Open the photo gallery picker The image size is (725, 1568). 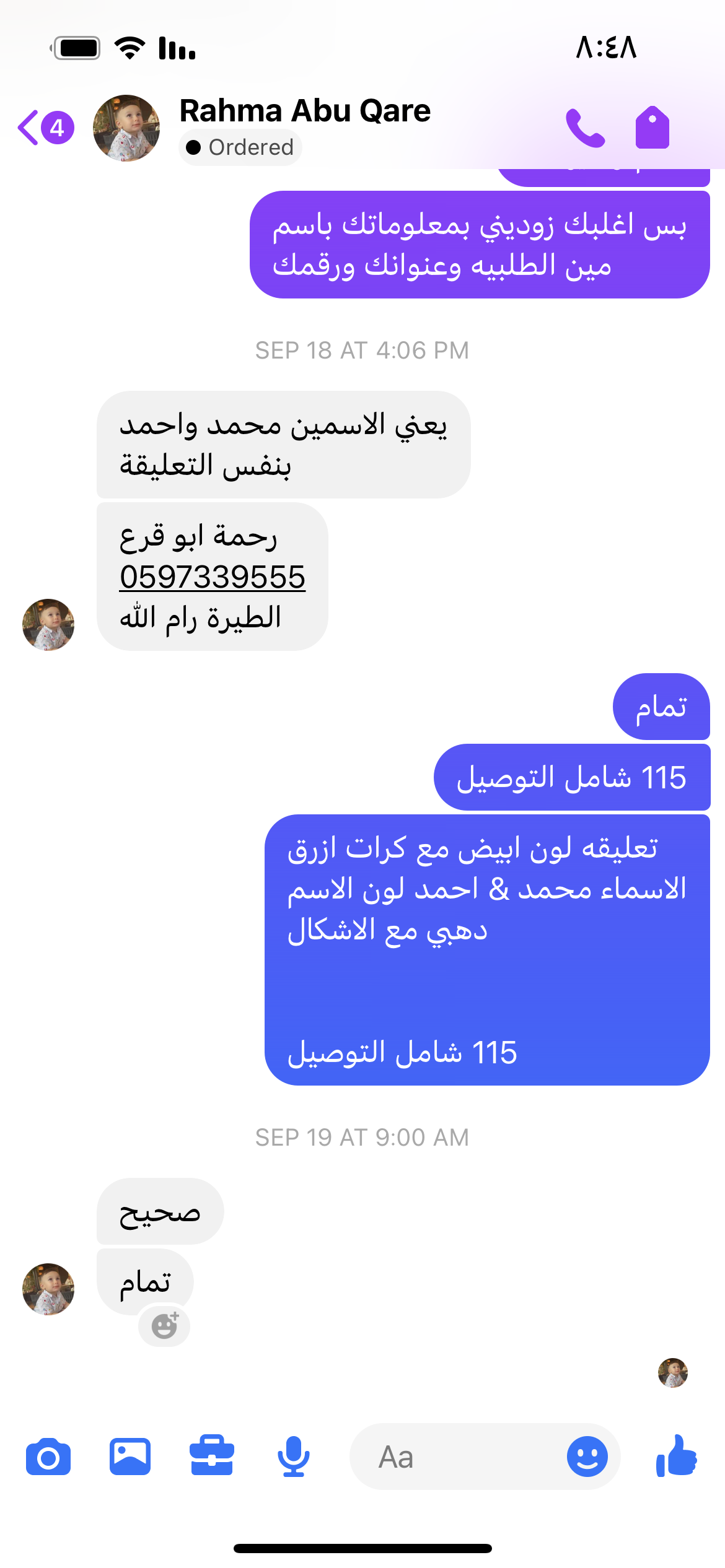coord(130,1457)
